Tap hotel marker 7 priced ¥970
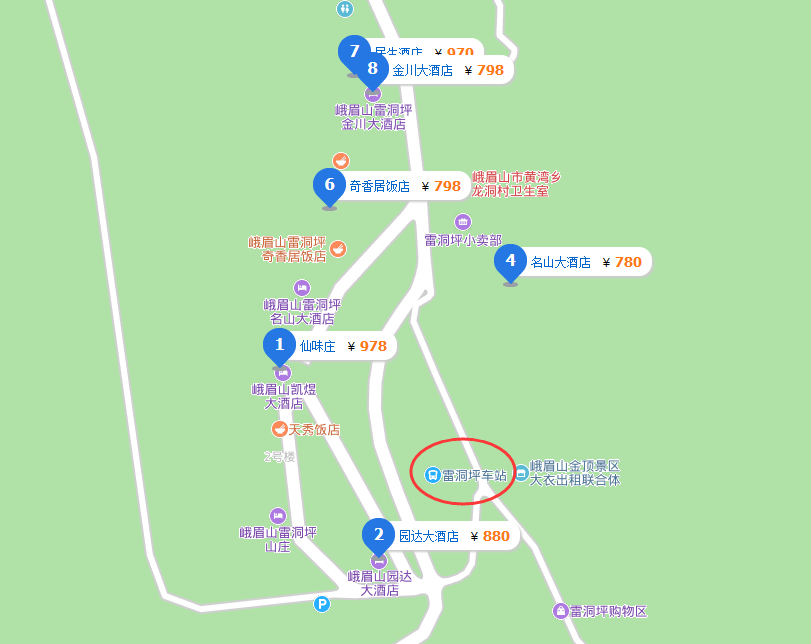The image size is (811, 644). click(352, 50)
